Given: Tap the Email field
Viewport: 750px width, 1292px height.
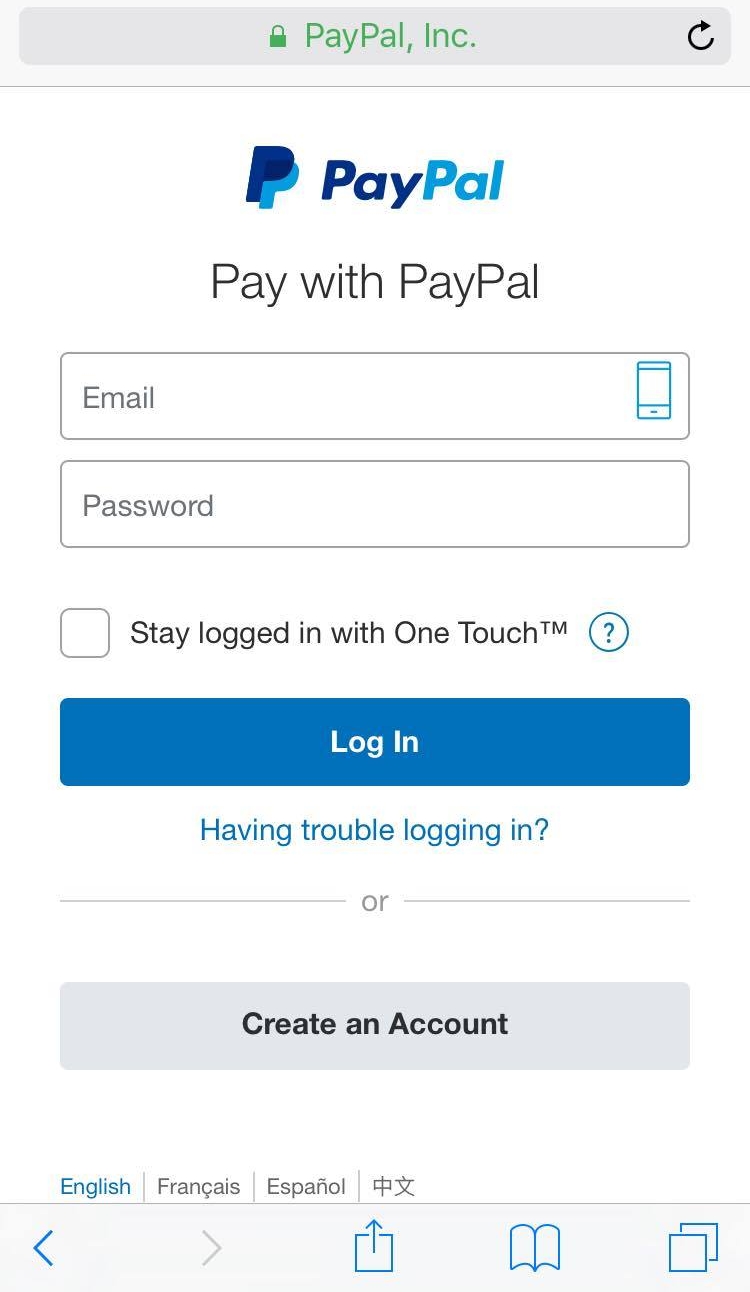Looking at the screenshot, I should point(375,396).
